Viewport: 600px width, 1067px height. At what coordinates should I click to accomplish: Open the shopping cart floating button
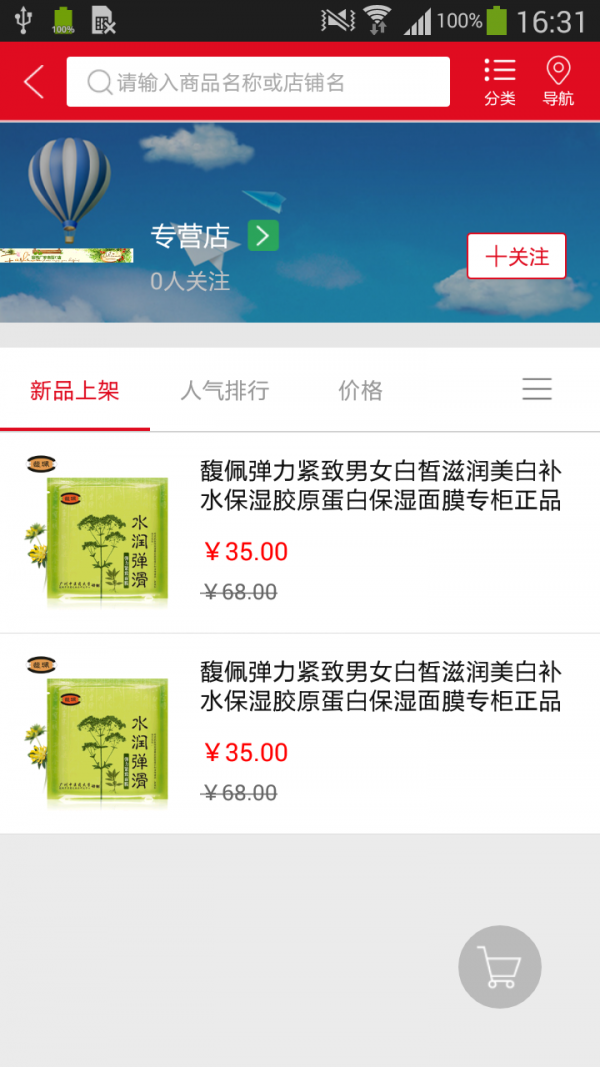(x=500, y=967)
